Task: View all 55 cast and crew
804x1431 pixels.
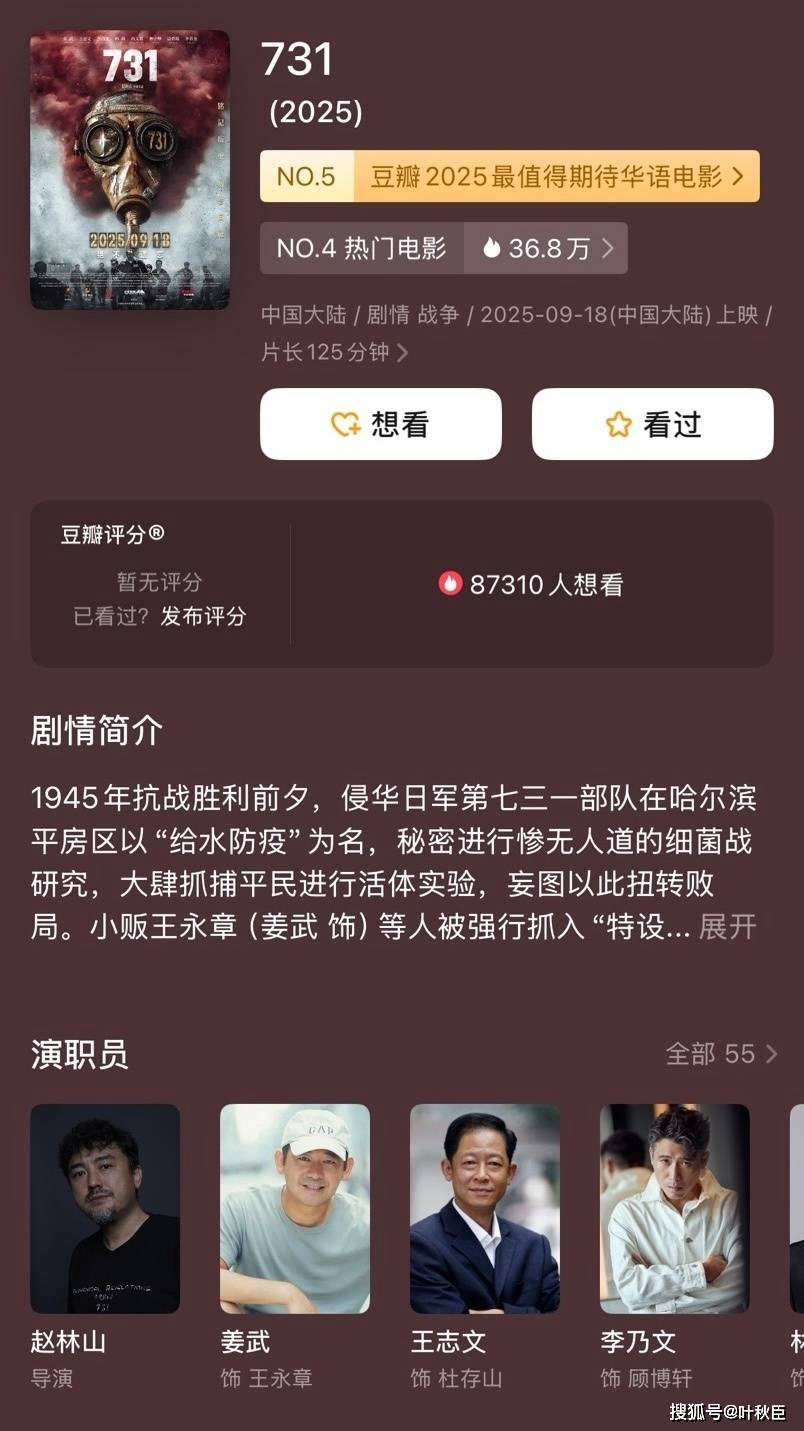Action: point(720,1054)
